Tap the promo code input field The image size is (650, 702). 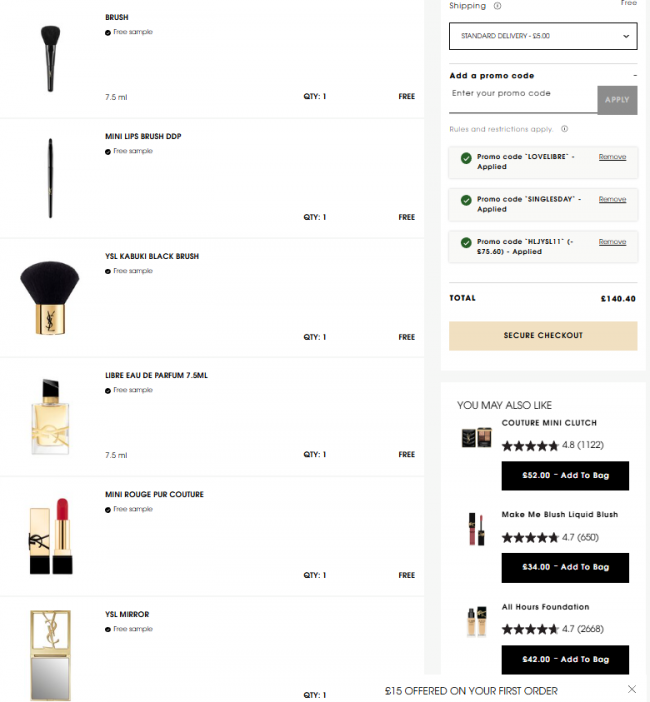[522, 94]
